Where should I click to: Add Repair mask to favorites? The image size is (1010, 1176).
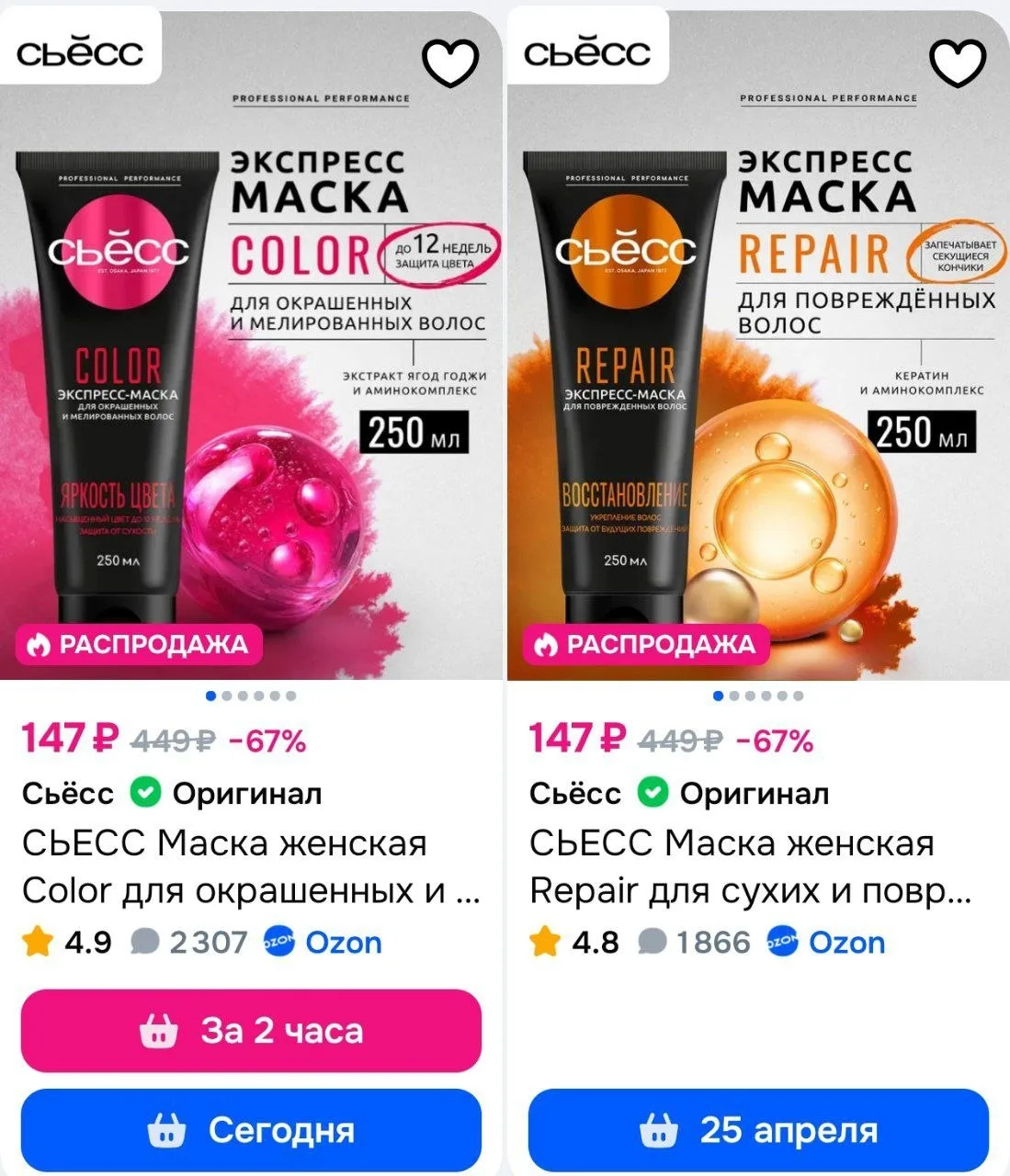(958, 62)
